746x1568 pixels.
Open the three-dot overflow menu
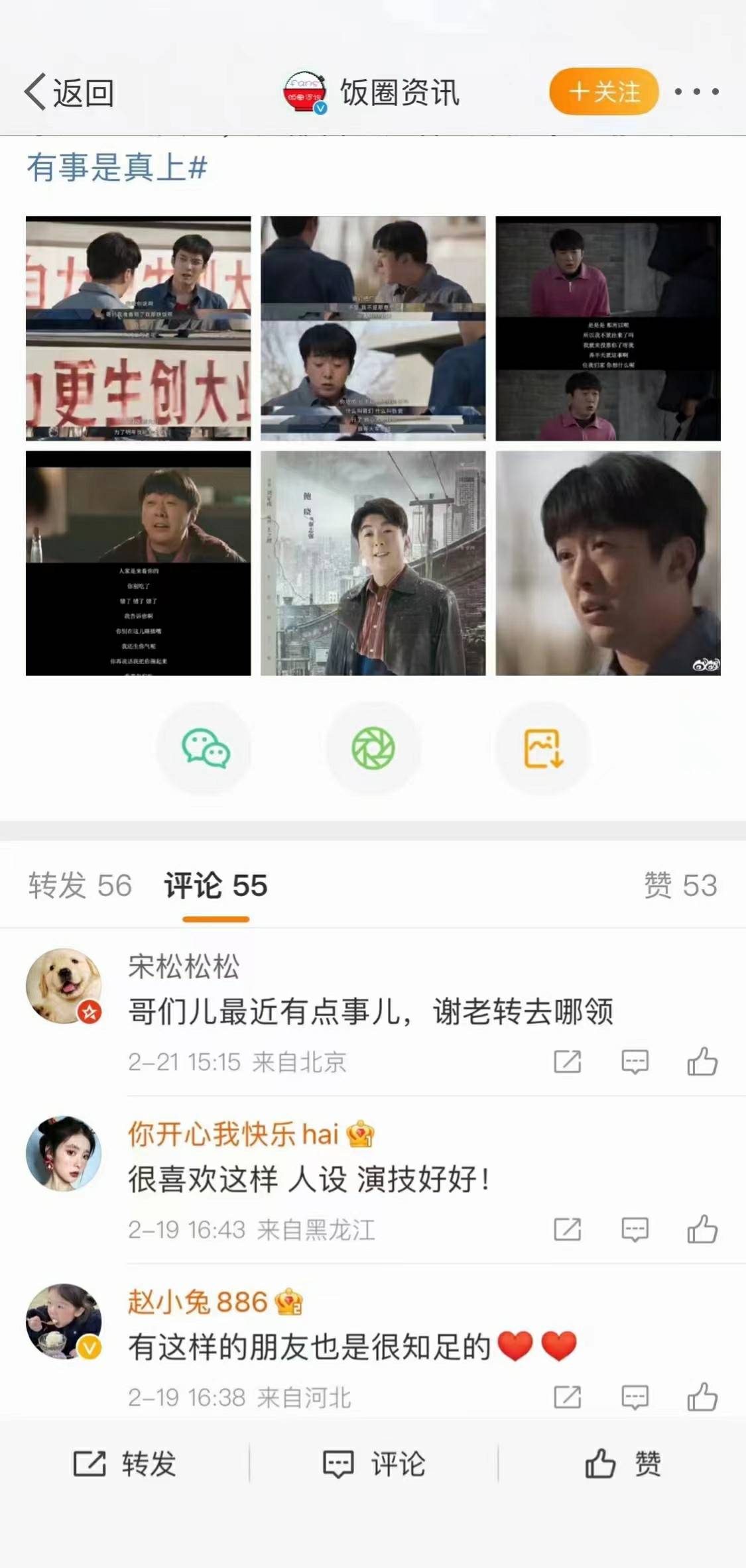coord(696,91)
